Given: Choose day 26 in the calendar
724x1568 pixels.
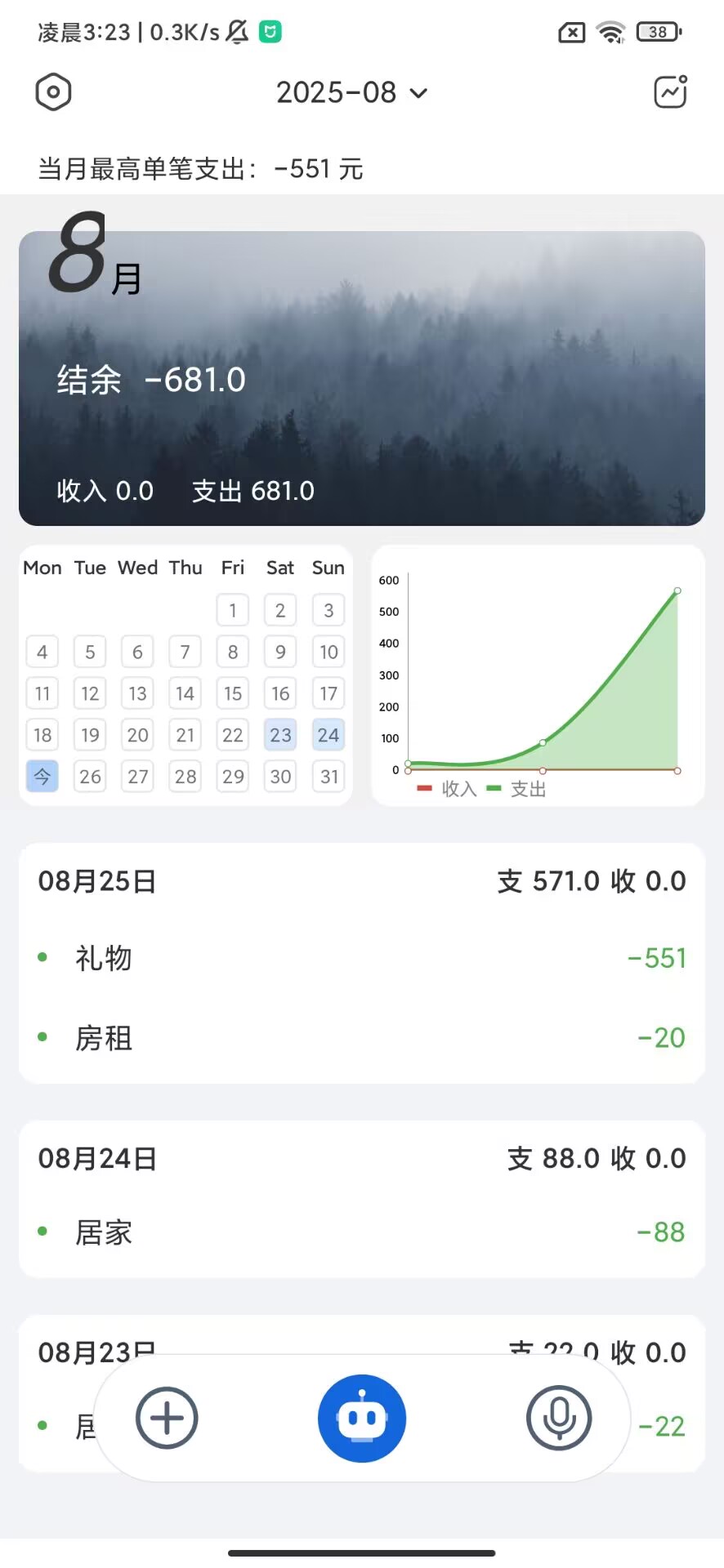Looking at the screenshot, I should point(90,777).
